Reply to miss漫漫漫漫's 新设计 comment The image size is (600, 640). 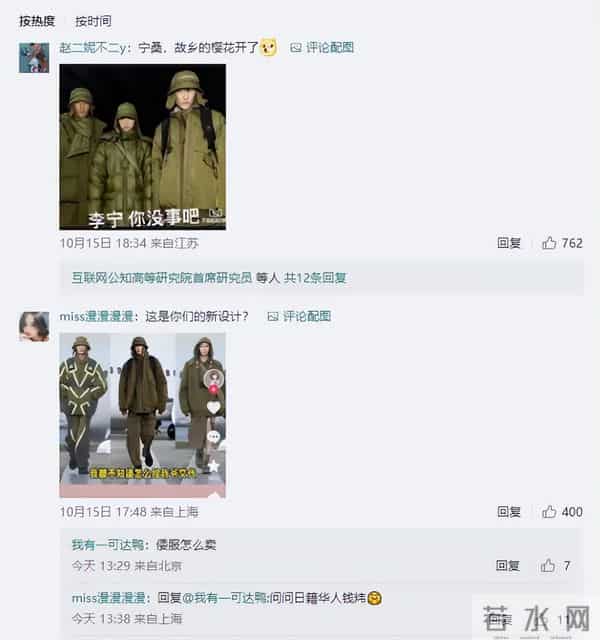509,512
